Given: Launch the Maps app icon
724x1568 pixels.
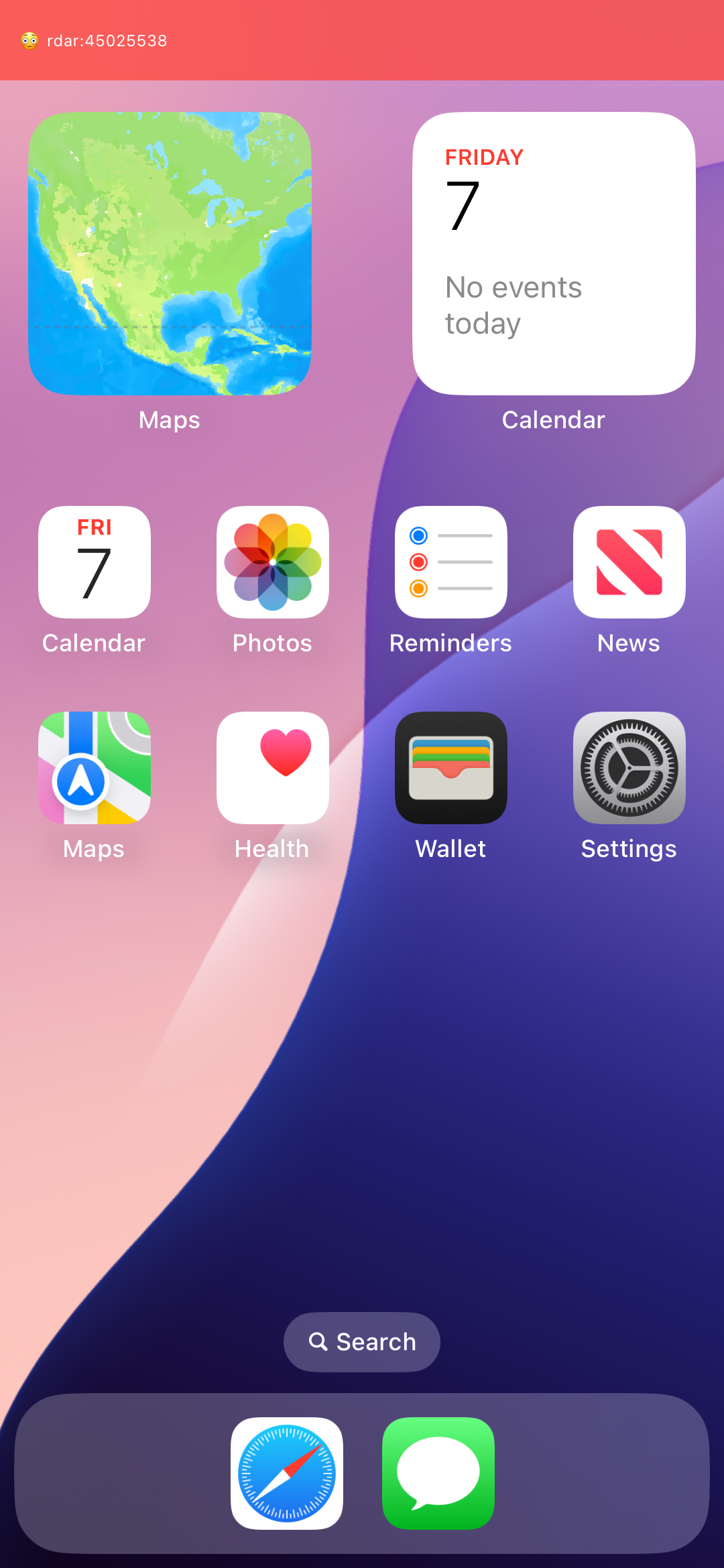Looking at the screenshot, I should pyautogui.click(x=95, y=768).
